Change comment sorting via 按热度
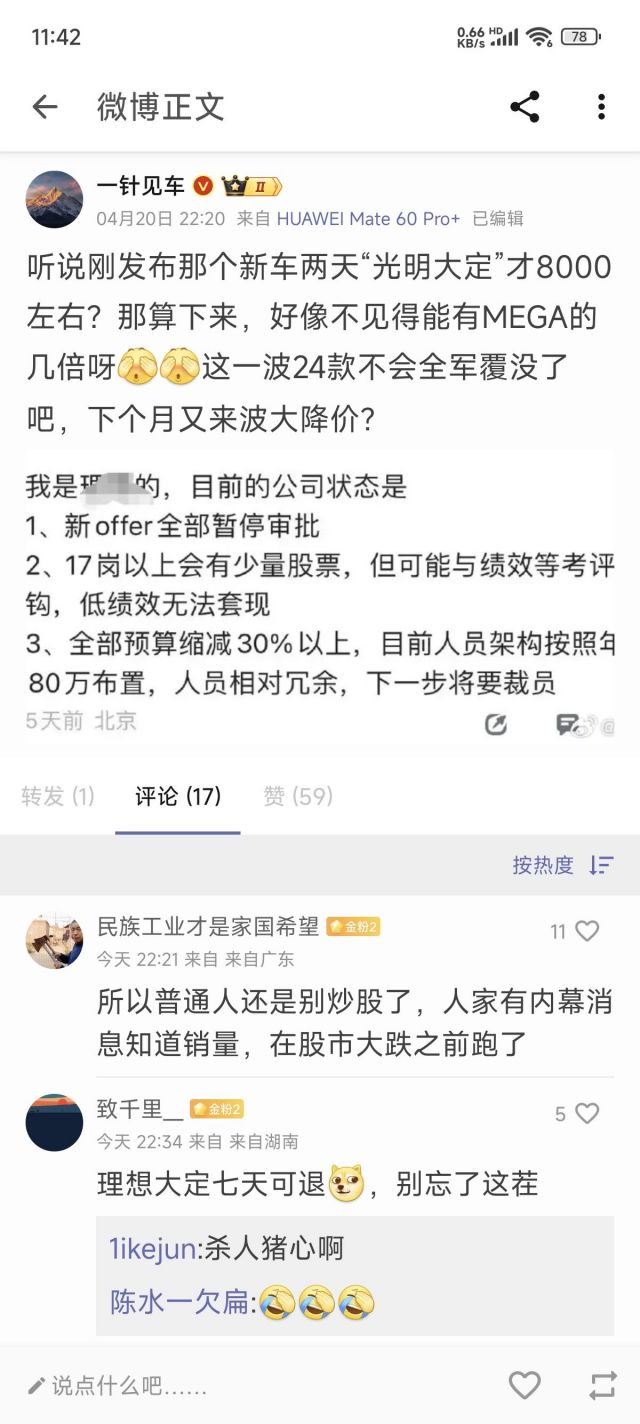 [563, 865]
